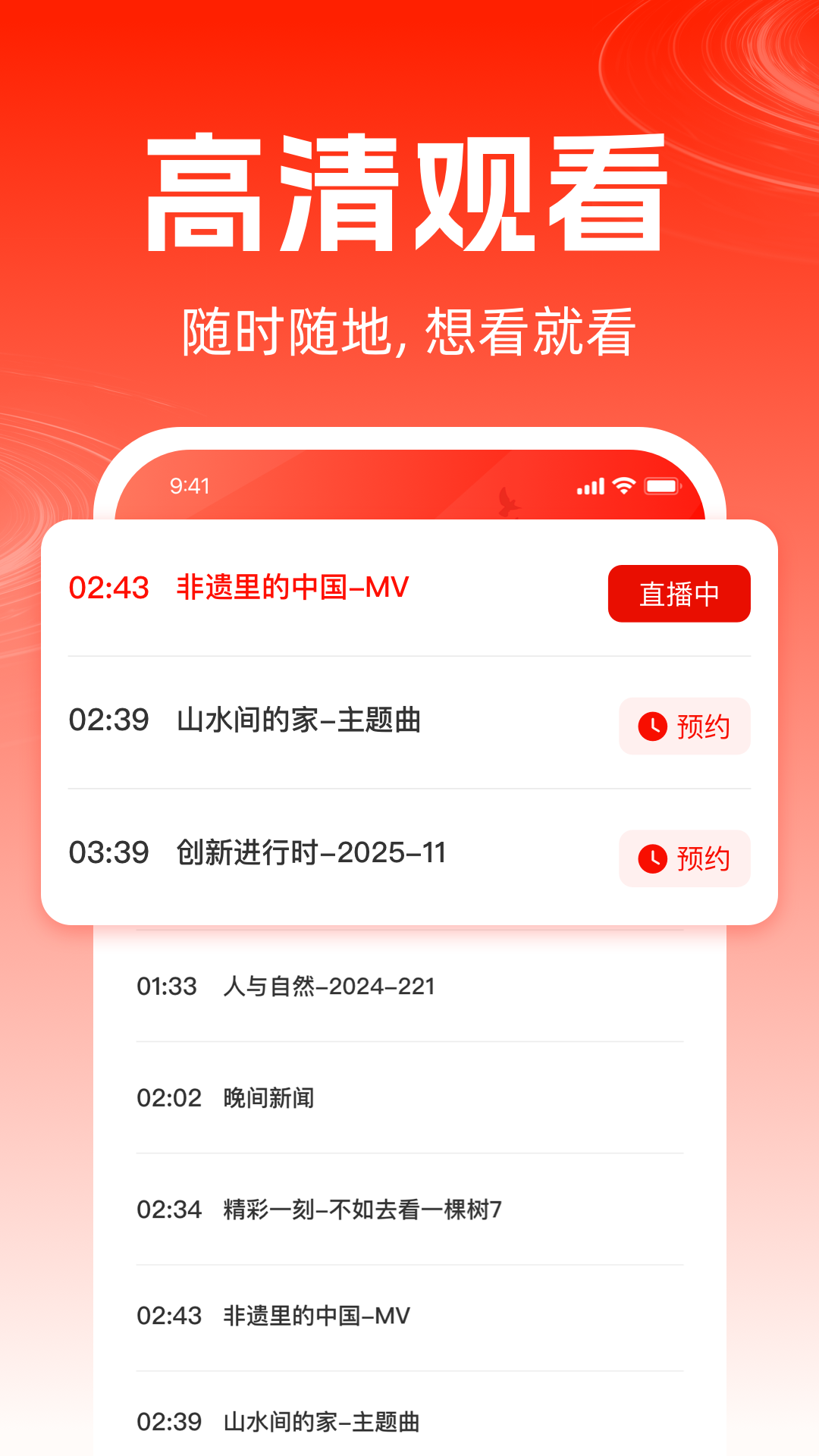The width and height of the screenshot is (819, 1456).
Task: Expand the highlighted program schedule card
Action: pyautogui.click(x=409, y=720)
